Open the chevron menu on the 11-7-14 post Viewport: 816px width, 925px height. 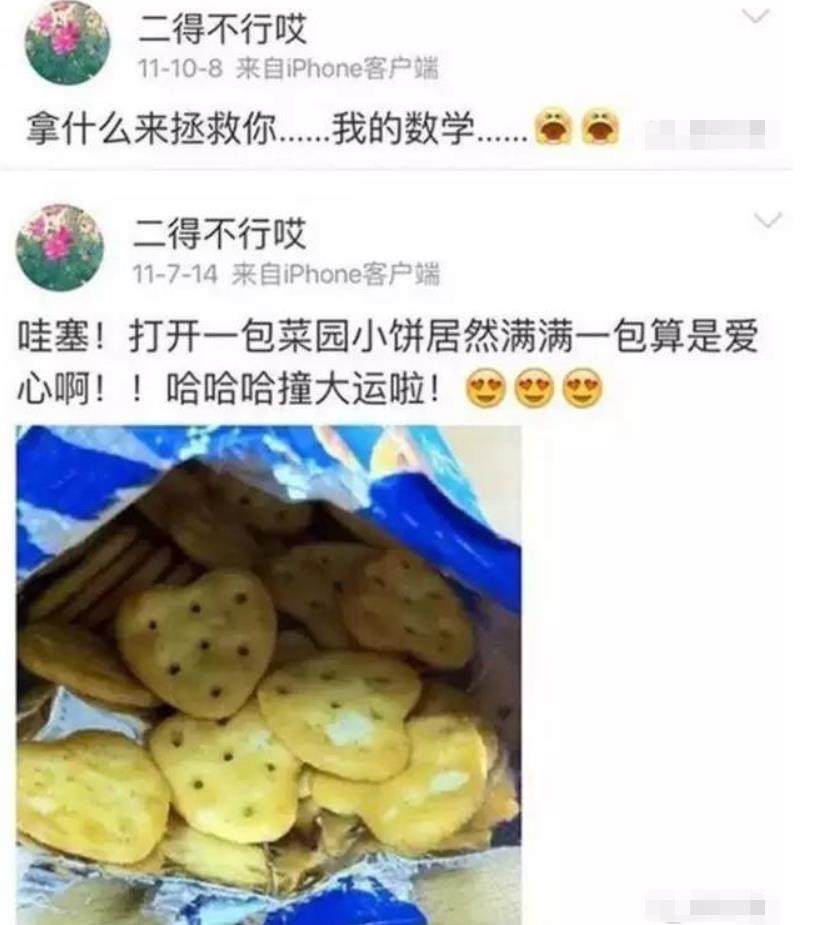pos(767,221)
